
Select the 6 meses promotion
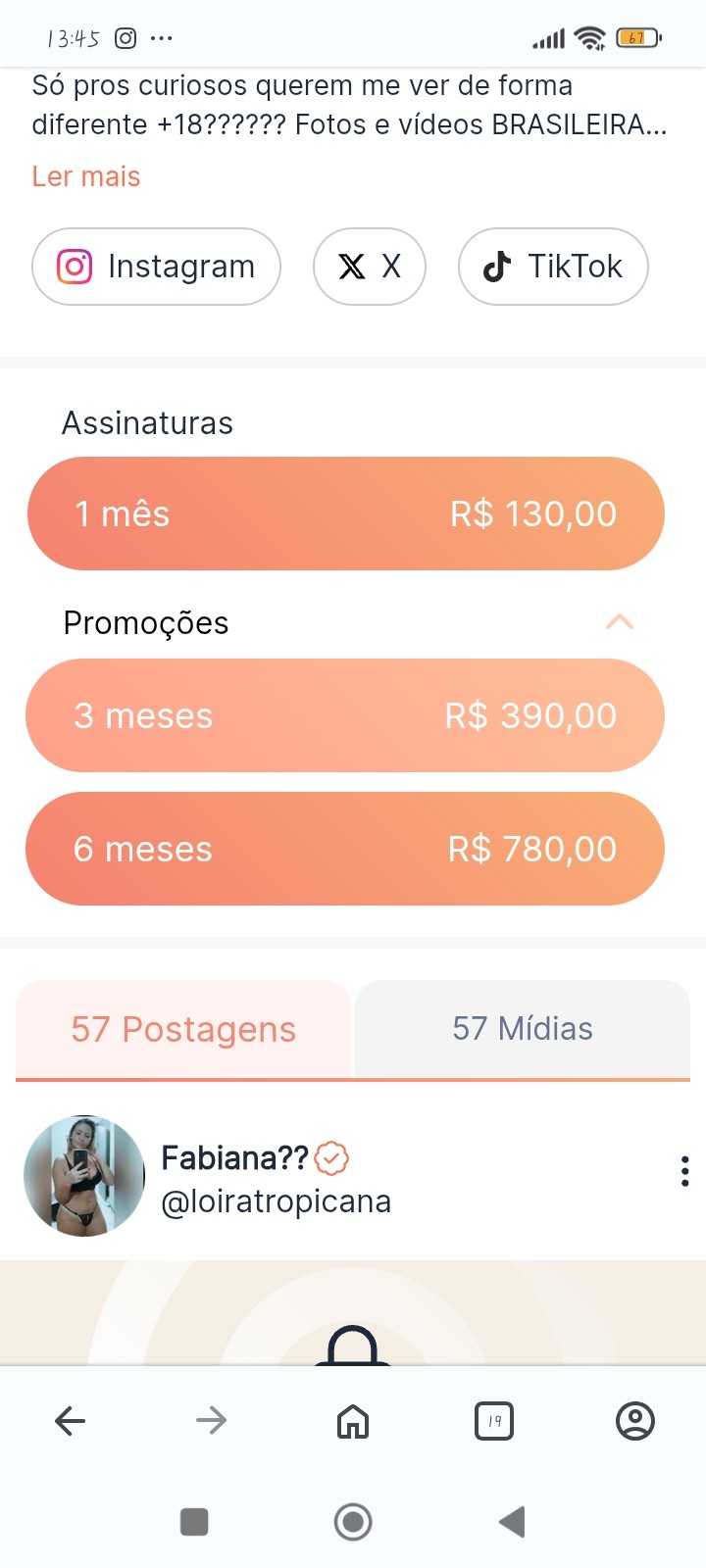[345, 849]
